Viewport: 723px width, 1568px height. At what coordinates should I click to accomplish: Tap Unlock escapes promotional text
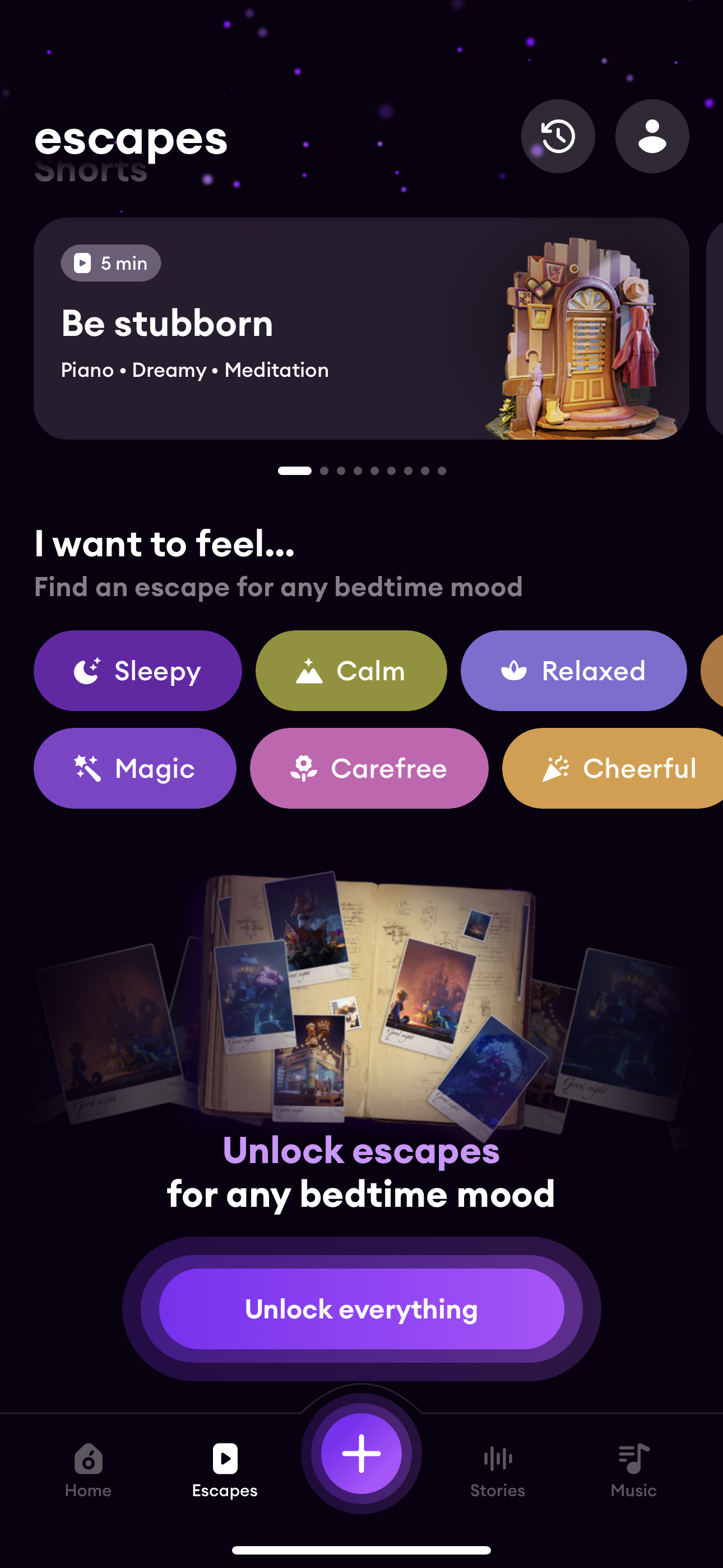coord(361,1150)
